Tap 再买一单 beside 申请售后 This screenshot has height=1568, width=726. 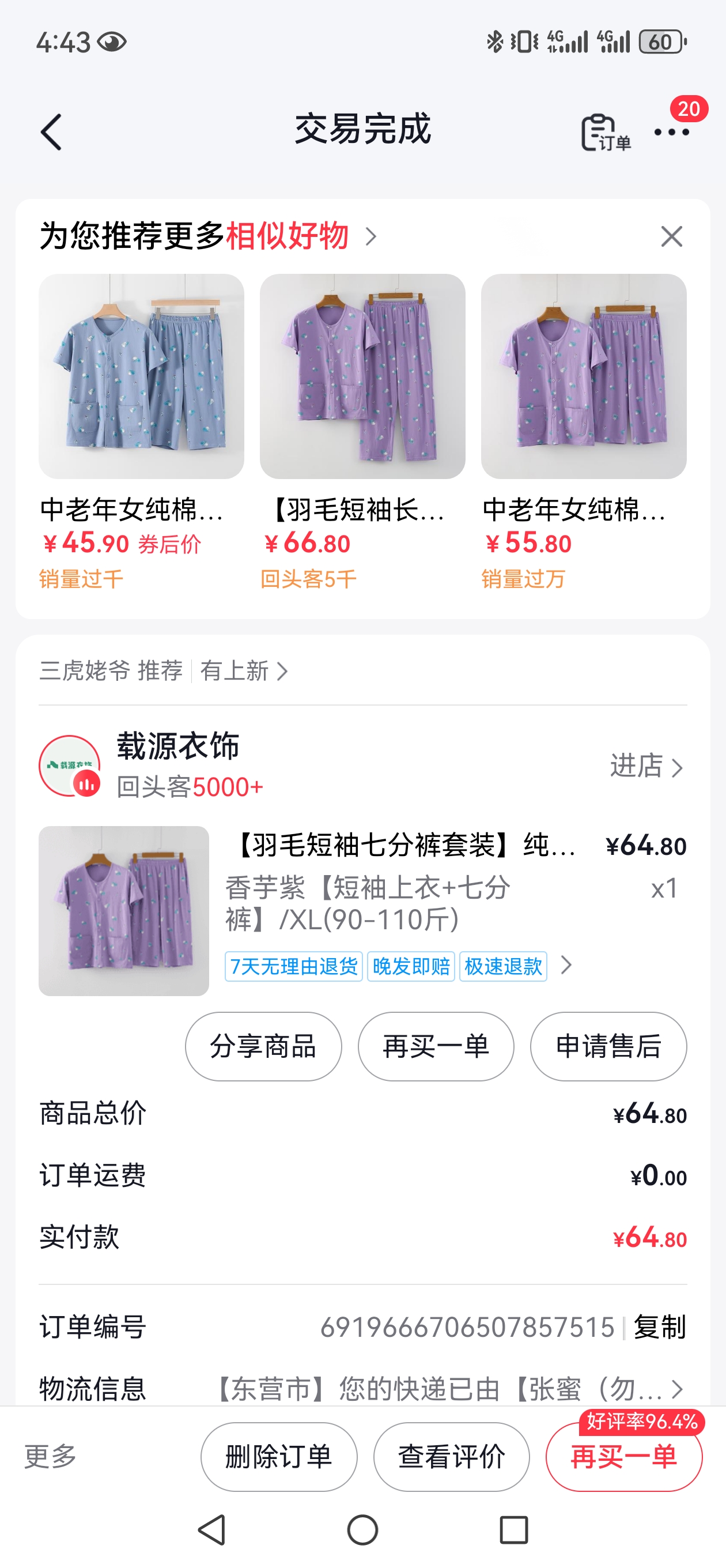click(x=436, y=1046)
